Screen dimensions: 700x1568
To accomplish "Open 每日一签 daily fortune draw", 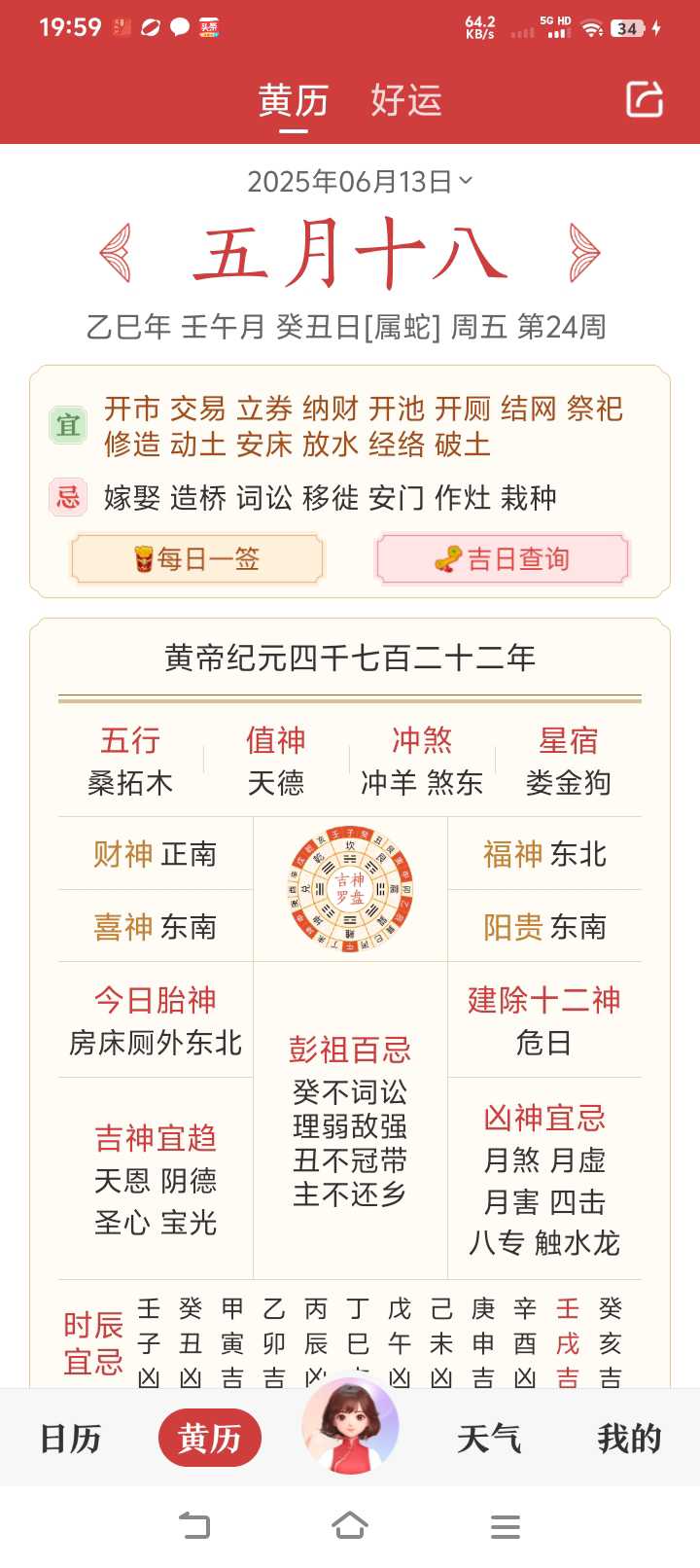I will click(197, 559).
